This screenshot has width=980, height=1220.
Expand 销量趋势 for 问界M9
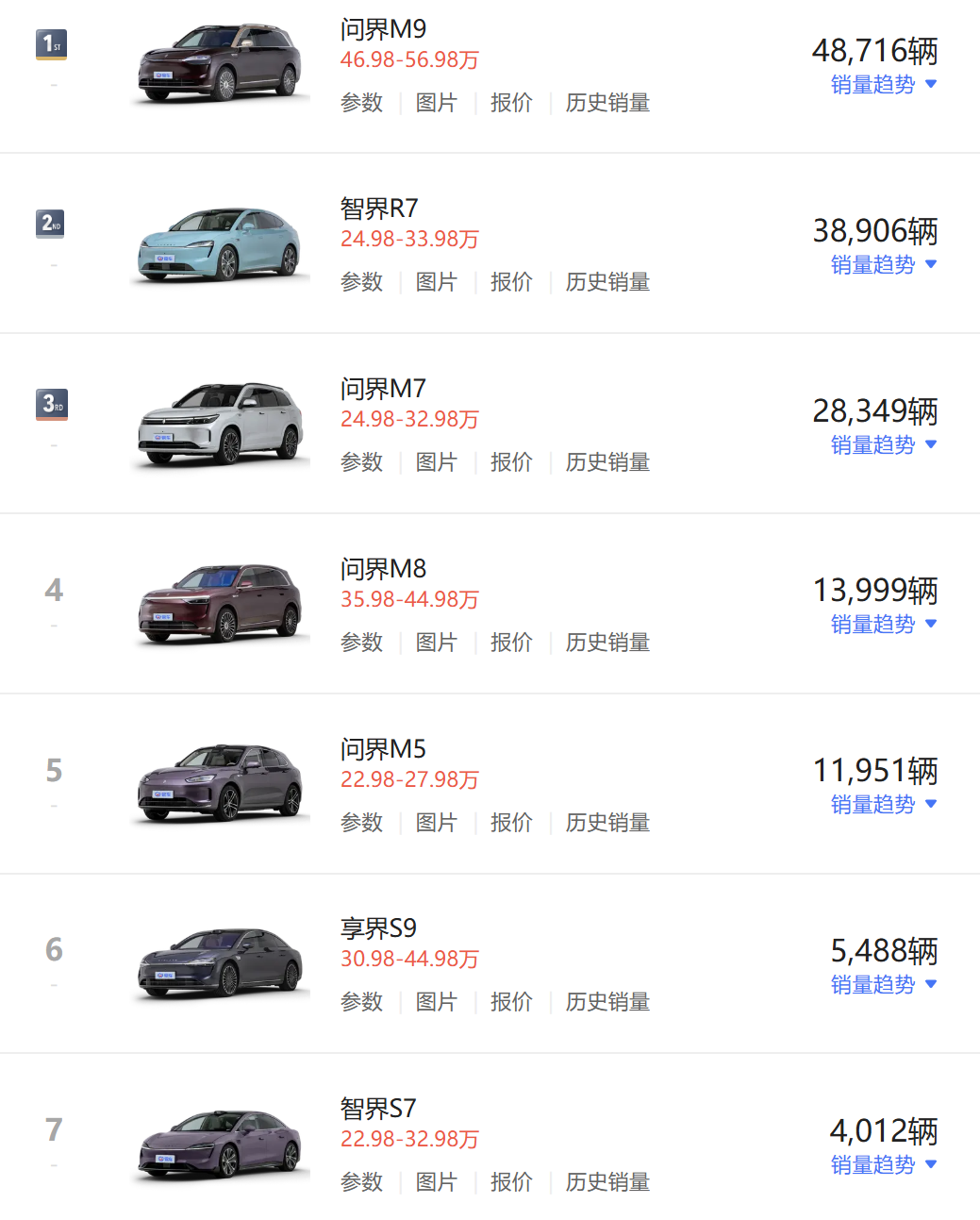tap(883, 85)
